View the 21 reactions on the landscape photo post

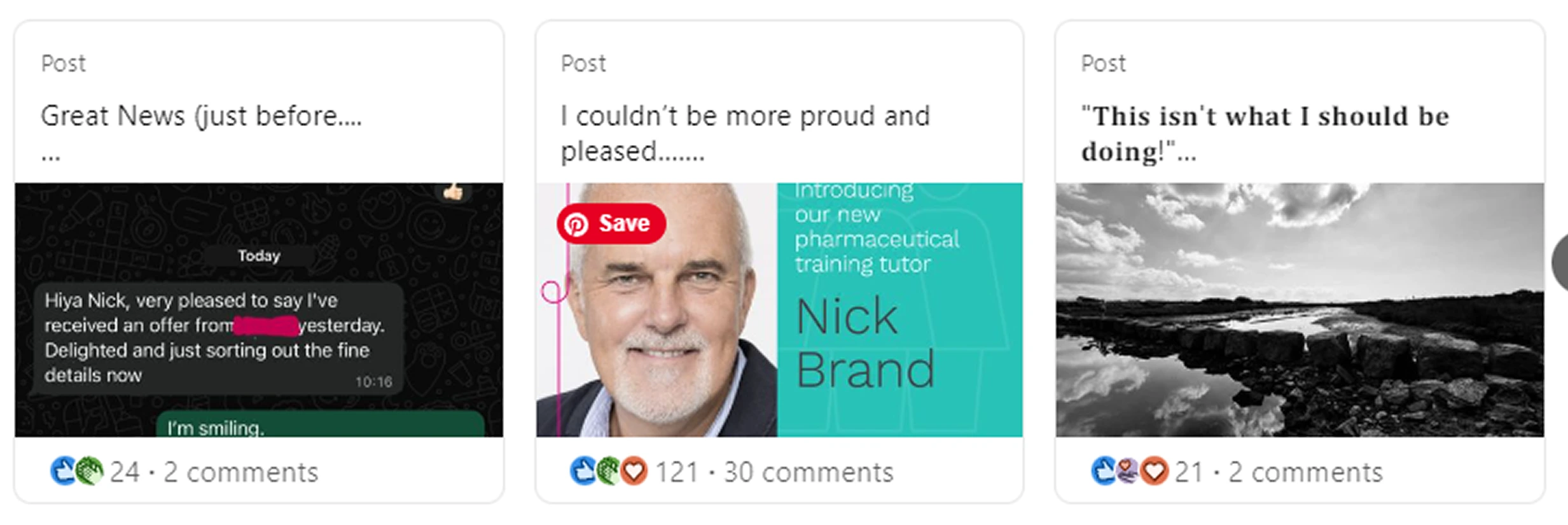pos(1188,472)
